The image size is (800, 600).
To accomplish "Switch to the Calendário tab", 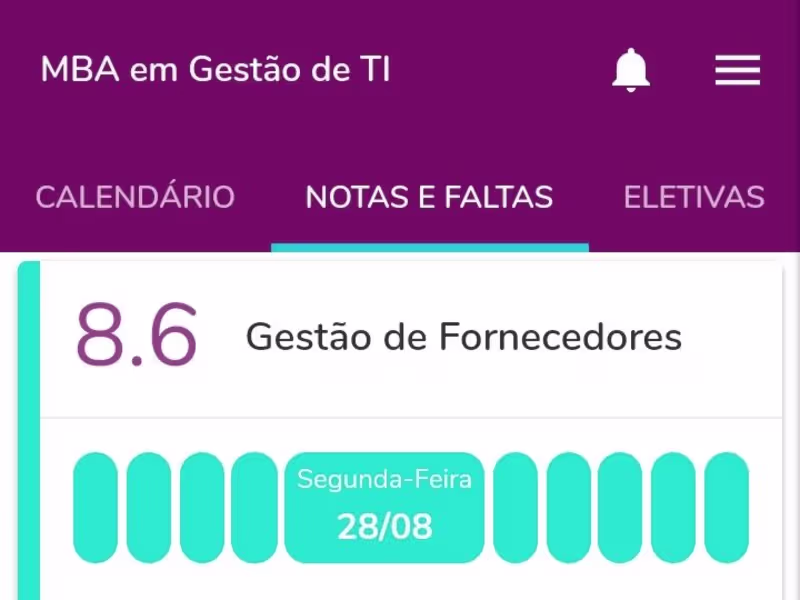I will click(x=135, y=197).
